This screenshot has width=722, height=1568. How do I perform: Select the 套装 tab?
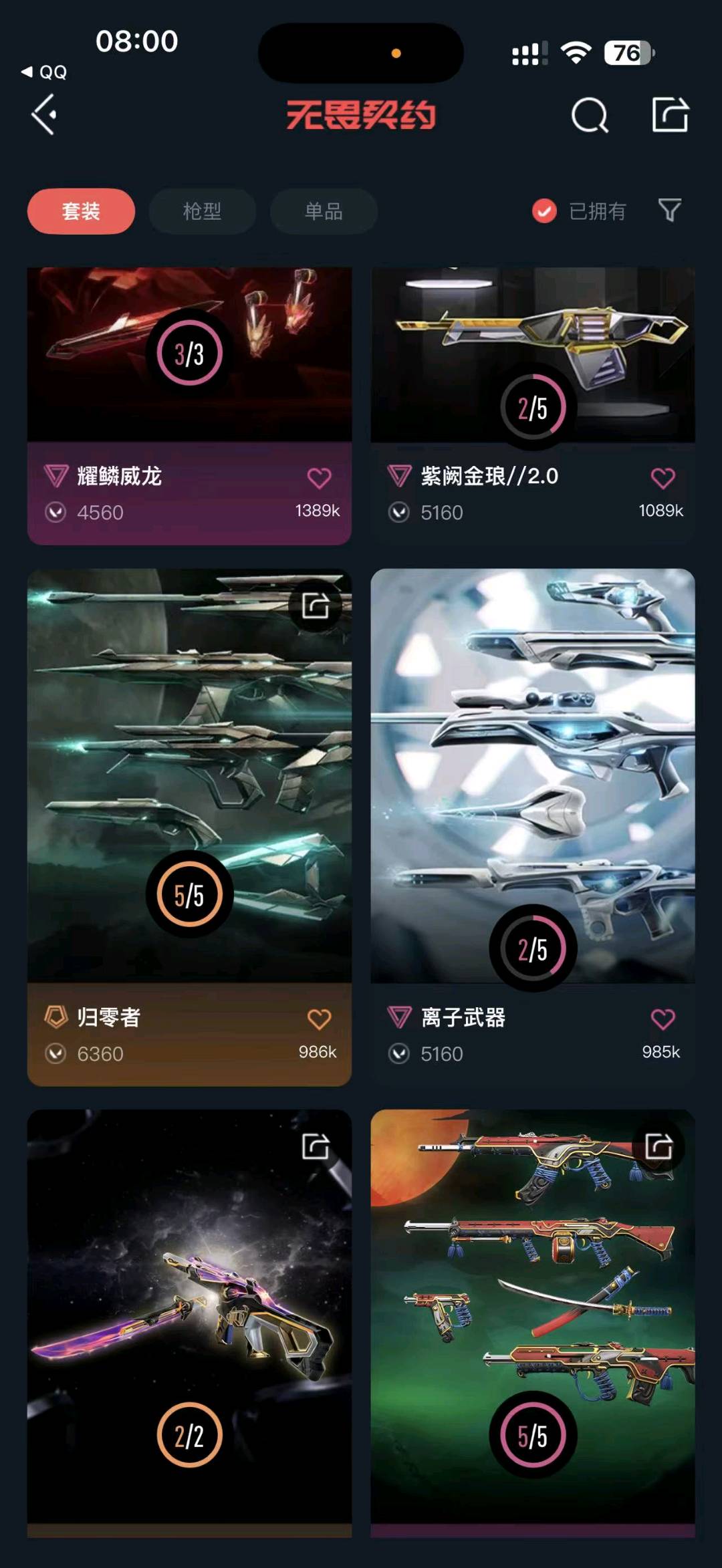click(x=81, y=211)
